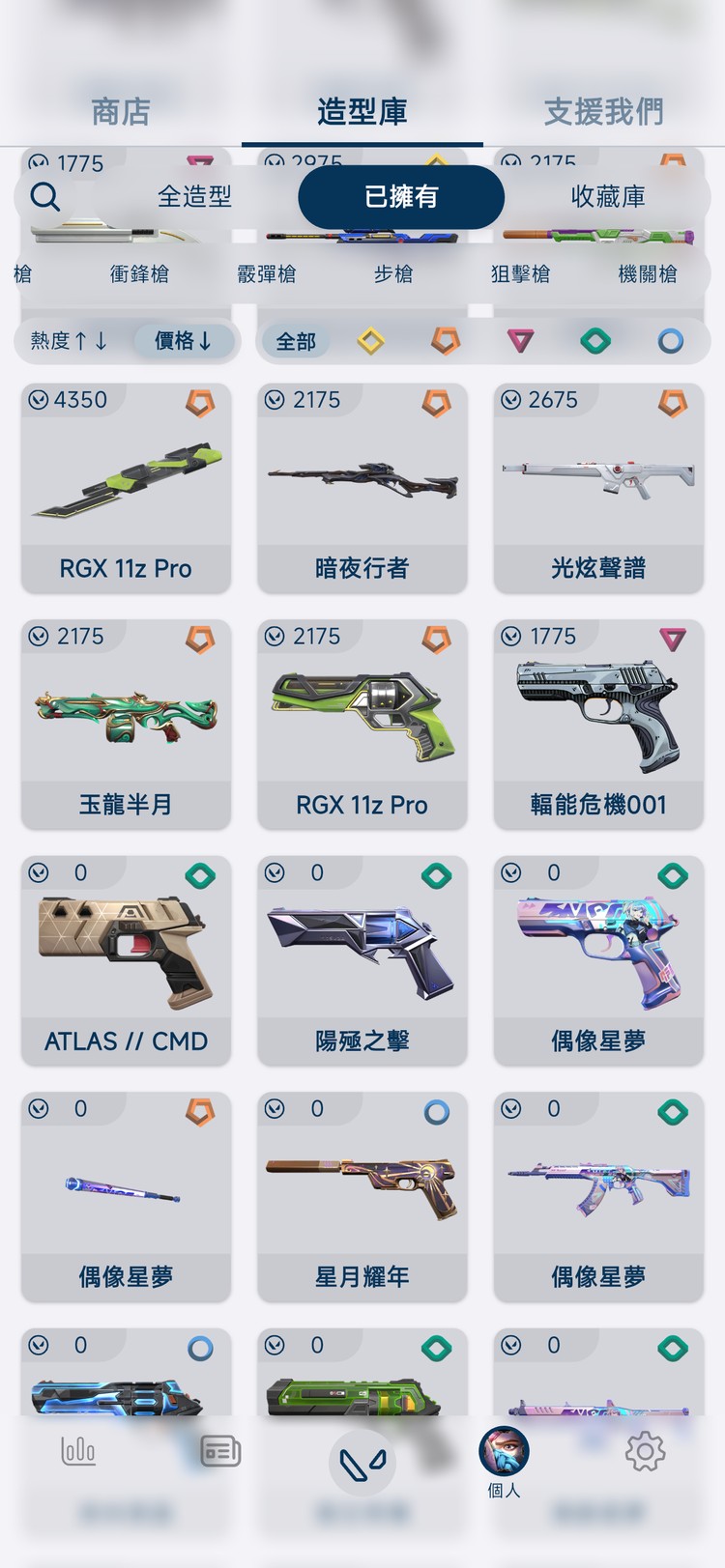Select the orange pentagon rarity filter icon
Image resolution: width=725 pixels, height=1568 pixels.
coord(446,341)
